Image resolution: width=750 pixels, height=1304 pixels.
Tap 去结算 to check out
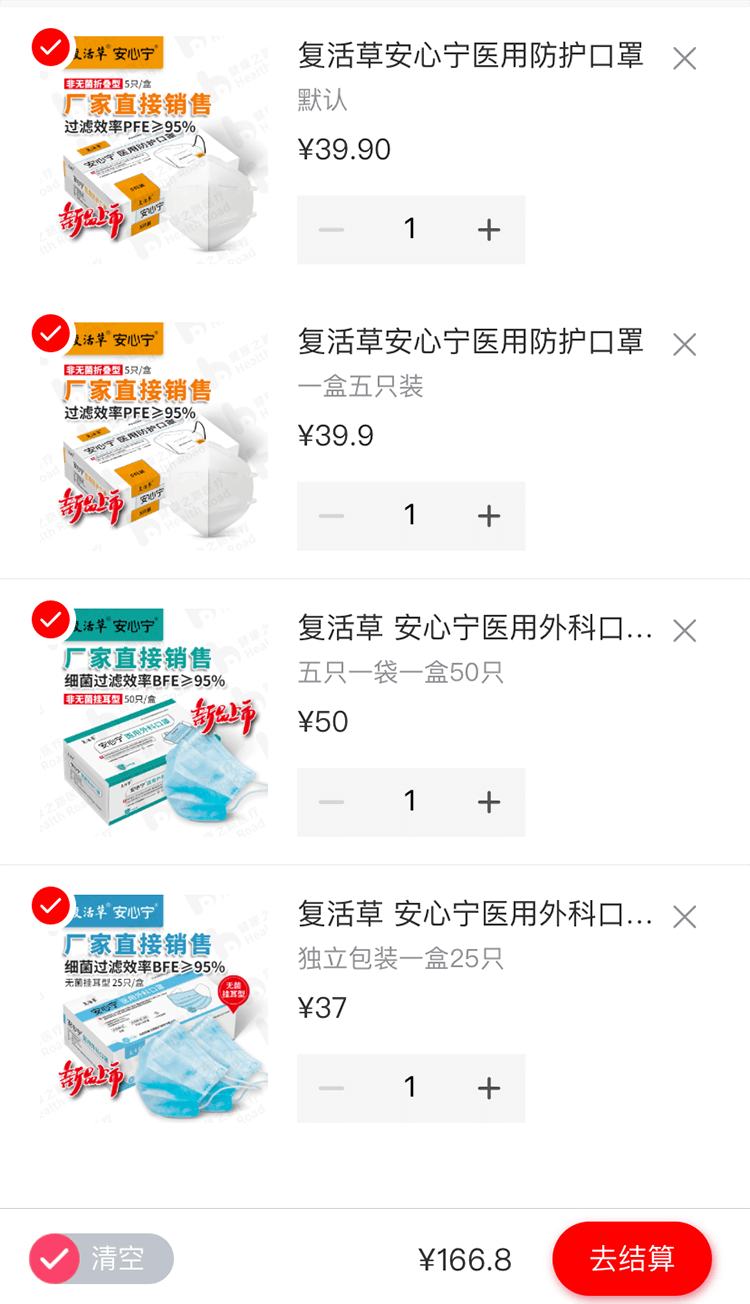point(632,1259)
